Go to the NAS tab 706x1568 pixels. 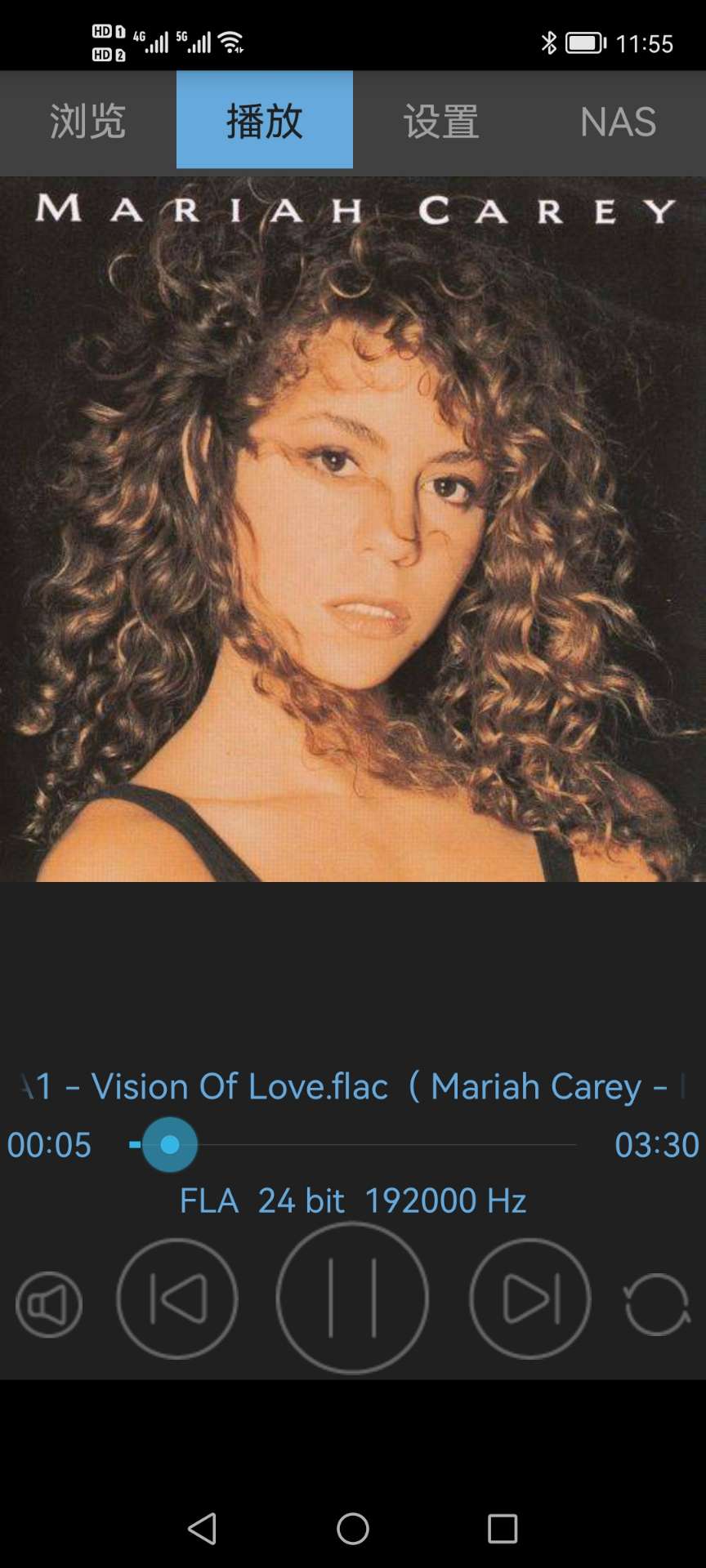(618, 120)
